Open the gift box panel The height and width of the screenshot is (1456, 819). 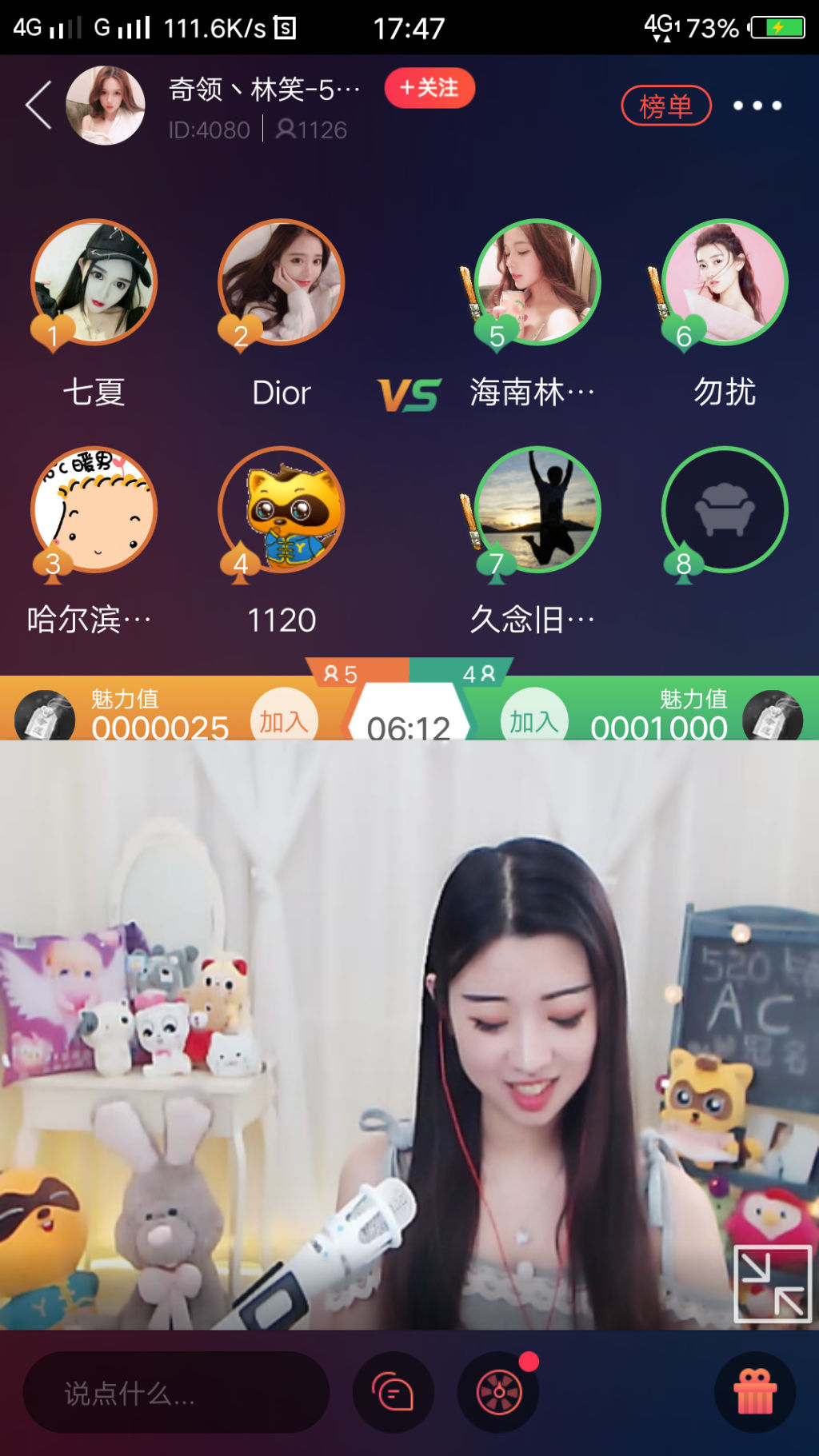click(x=754, y=1393)
